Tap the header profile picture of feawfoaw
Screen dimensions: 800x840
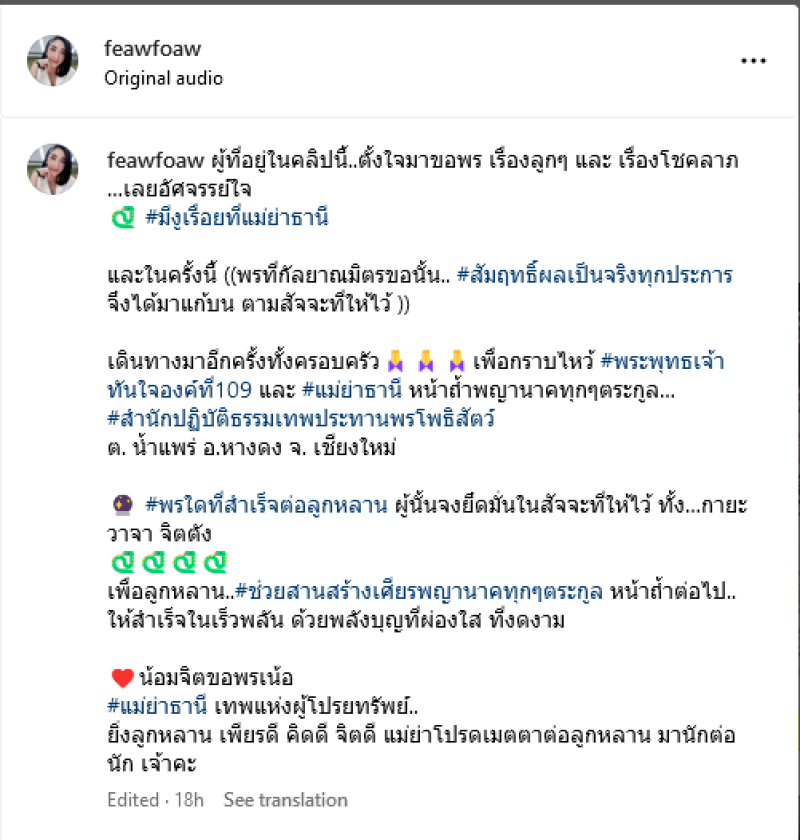[x=52, y=61]
